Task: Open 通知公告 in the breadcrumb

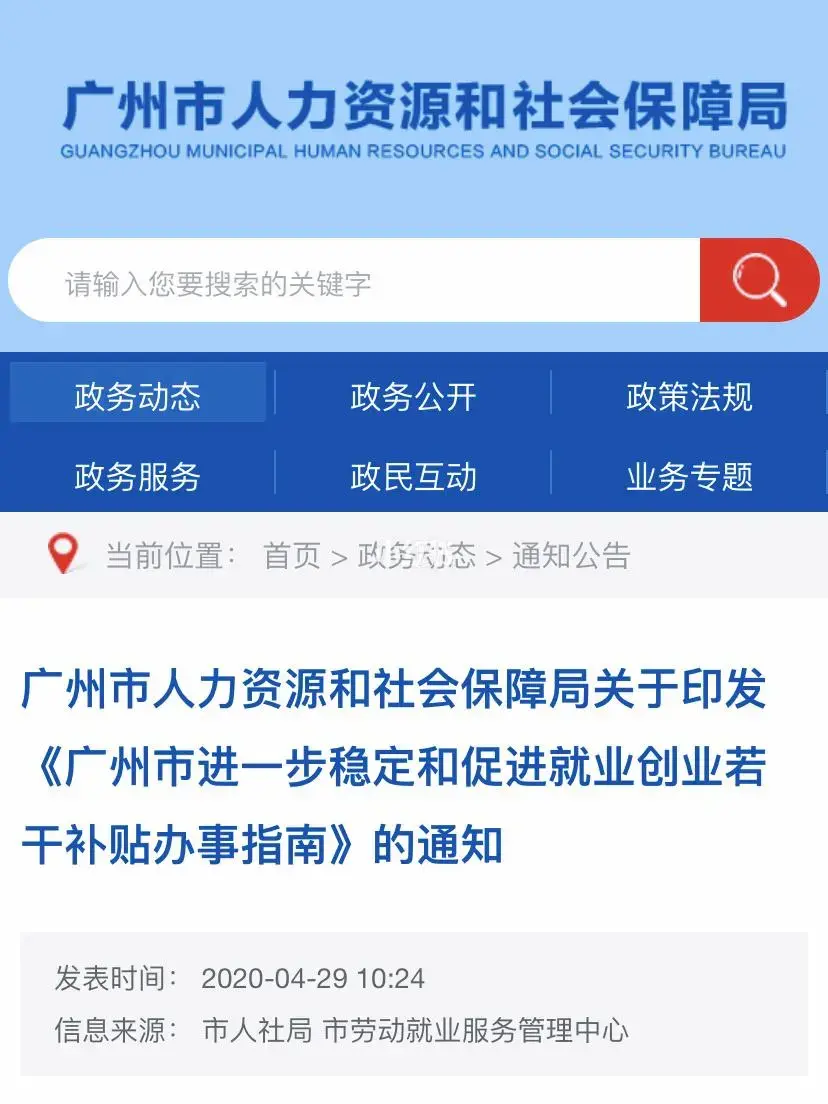Action: point(571,555)
